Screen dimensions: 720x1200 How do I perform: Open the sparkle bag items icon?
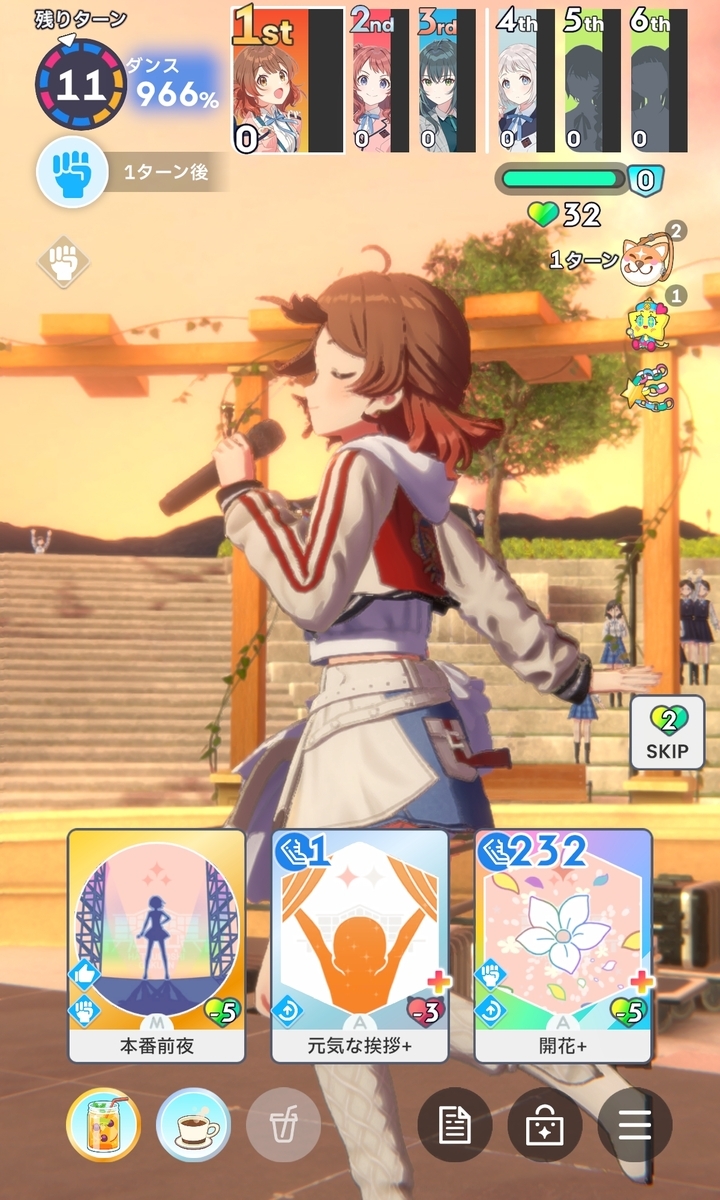pos(545,1125)
